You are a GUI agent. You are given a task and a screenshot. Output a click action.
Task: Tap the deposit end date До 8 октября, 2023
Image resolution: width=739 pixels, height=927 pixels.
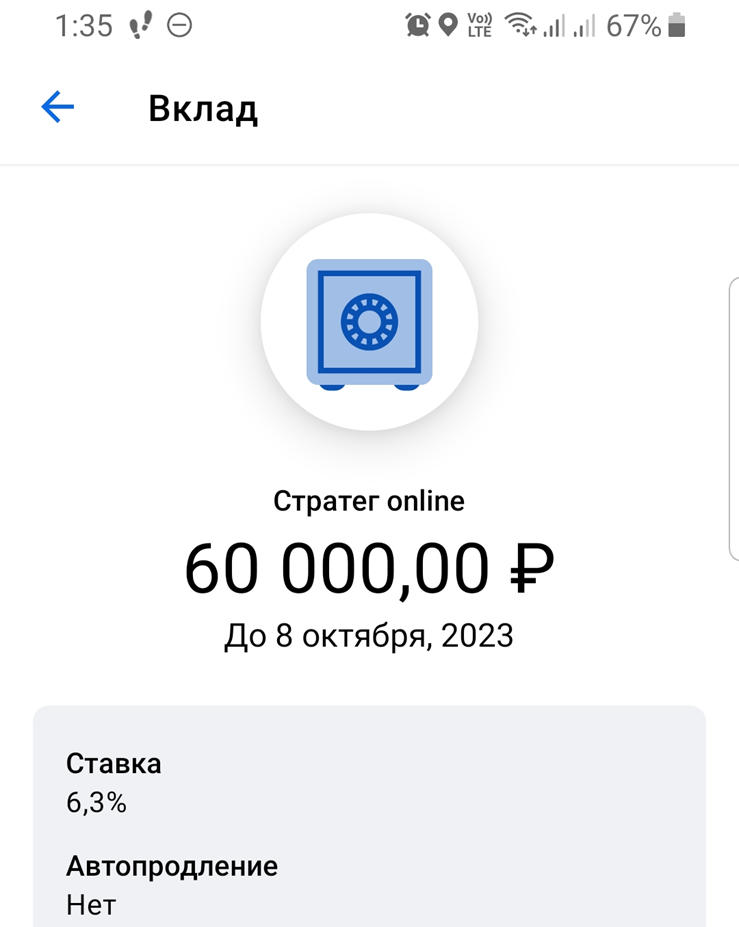tap(369, 635)
